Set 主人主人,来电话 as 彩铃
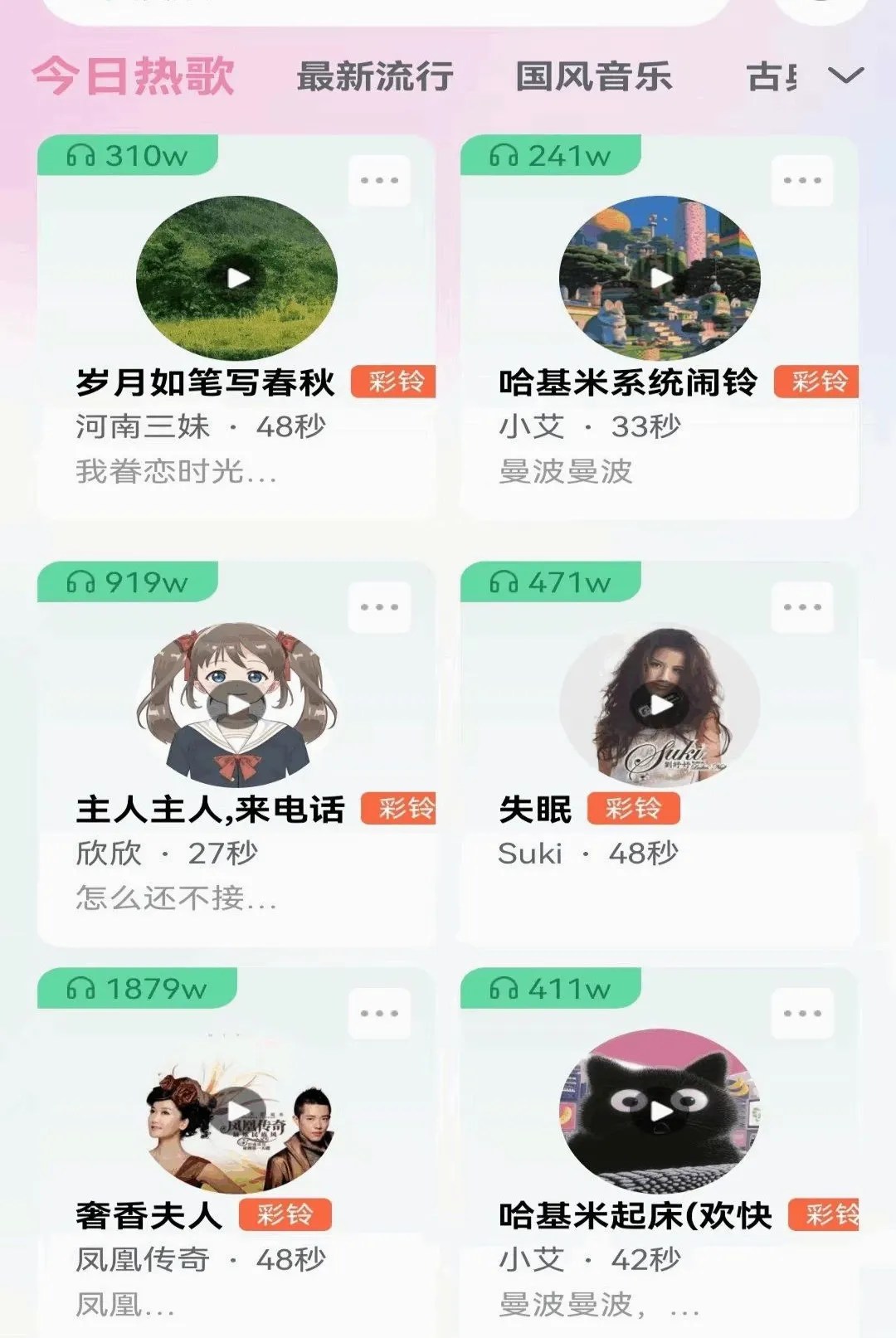The image size is (896, 1338). coord(398,809)
